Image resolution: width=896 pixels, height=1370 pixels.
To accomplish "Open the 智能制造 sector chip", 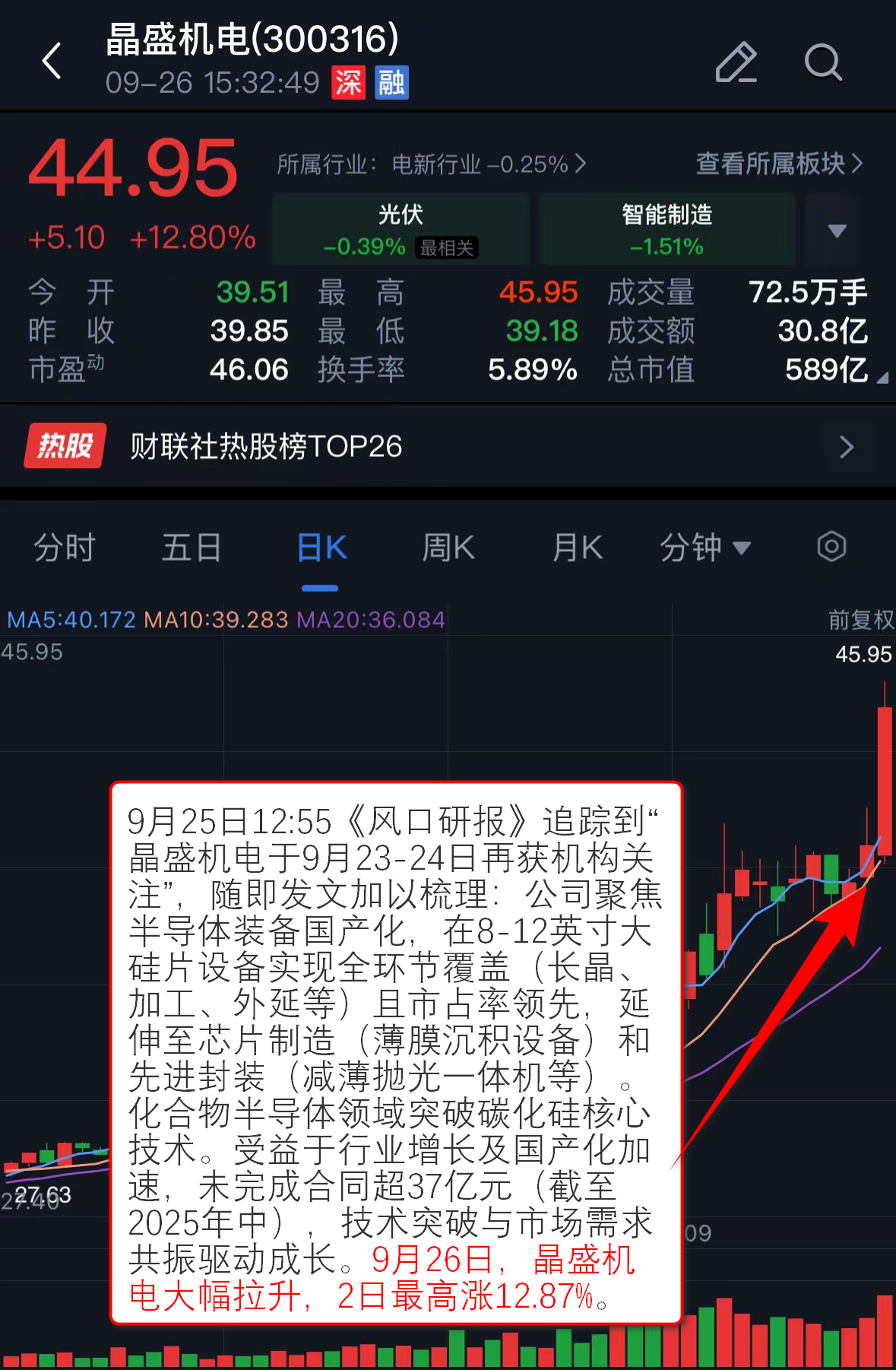I will pyautogui.click(x=666, y=229).
